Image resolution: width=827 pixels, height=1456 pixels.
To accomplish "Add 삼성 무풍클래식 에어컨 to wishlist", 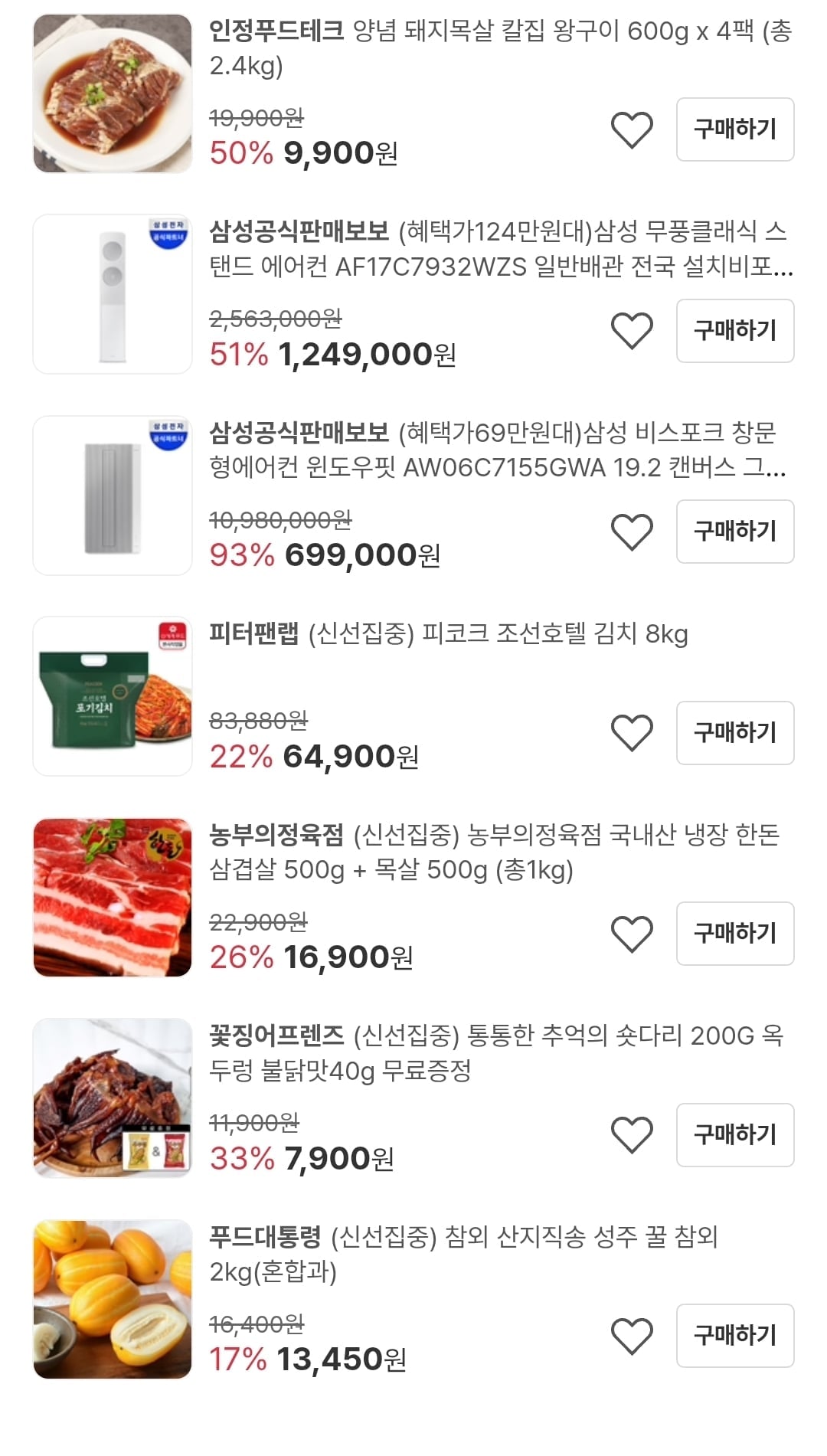I will point(632,331).
